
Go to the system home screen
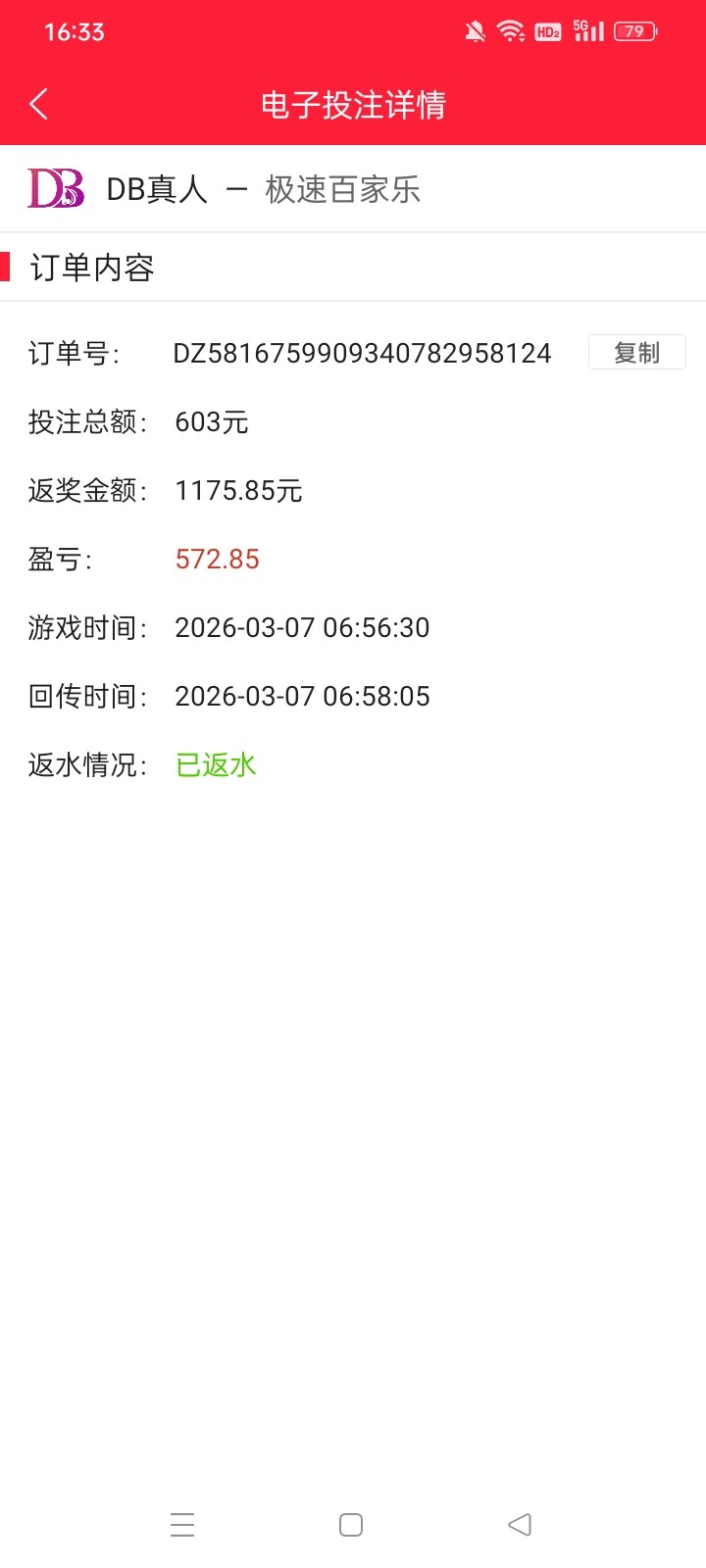pos(351,1524)
